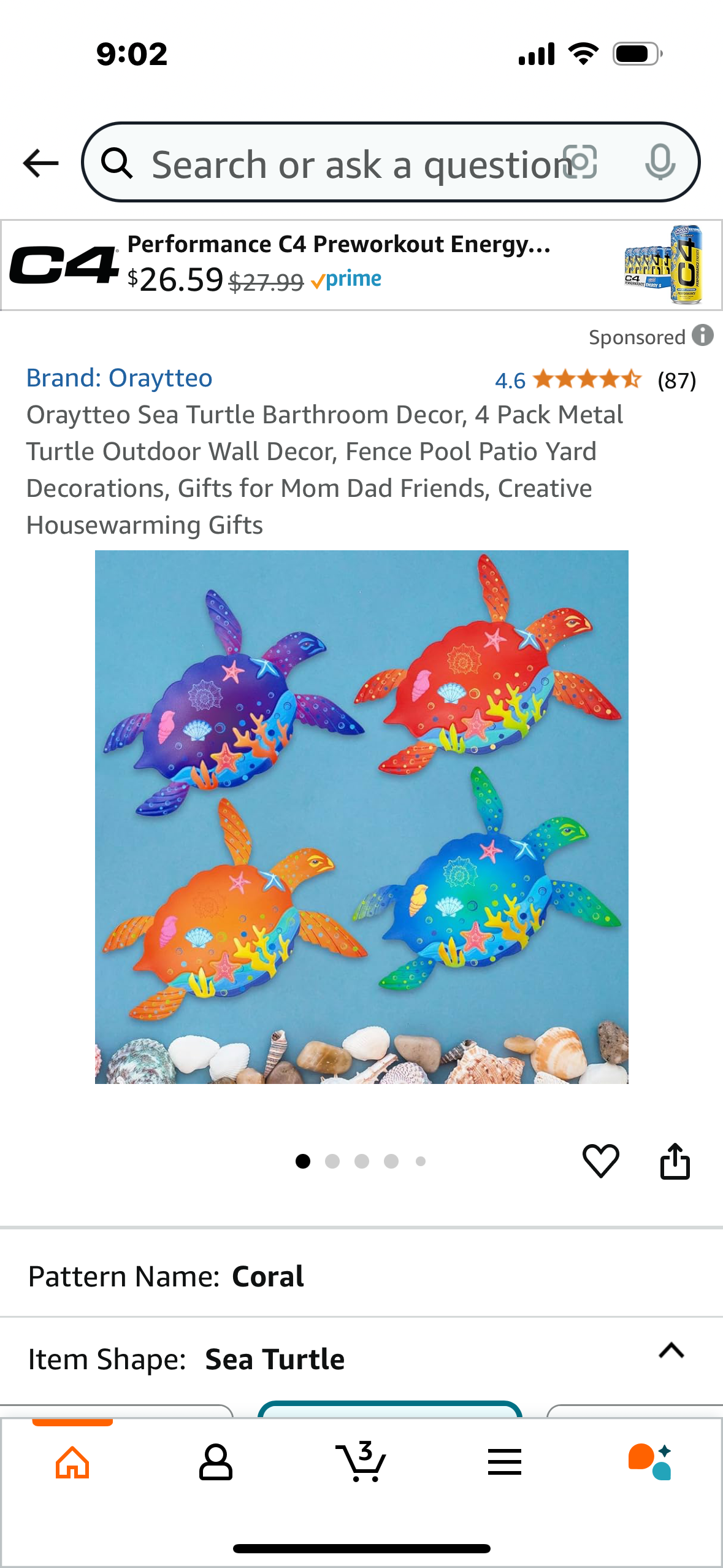This screenshot has width=723, height=1568.
Task: Go back using the arrow icon
Action: click(40, 163)
